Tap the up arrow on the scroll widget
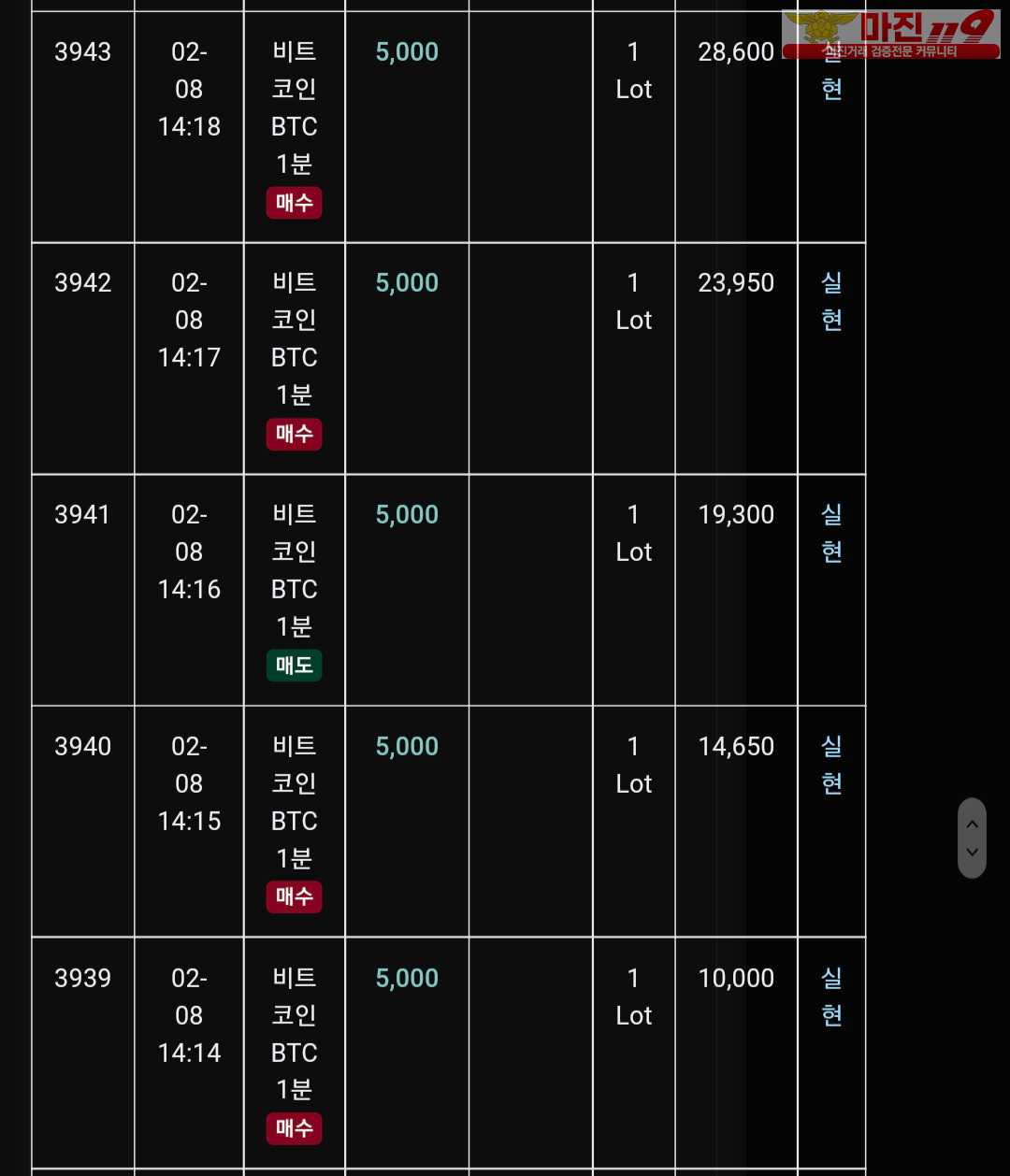Screen dimensions: 1010x1176 point(972,825)
